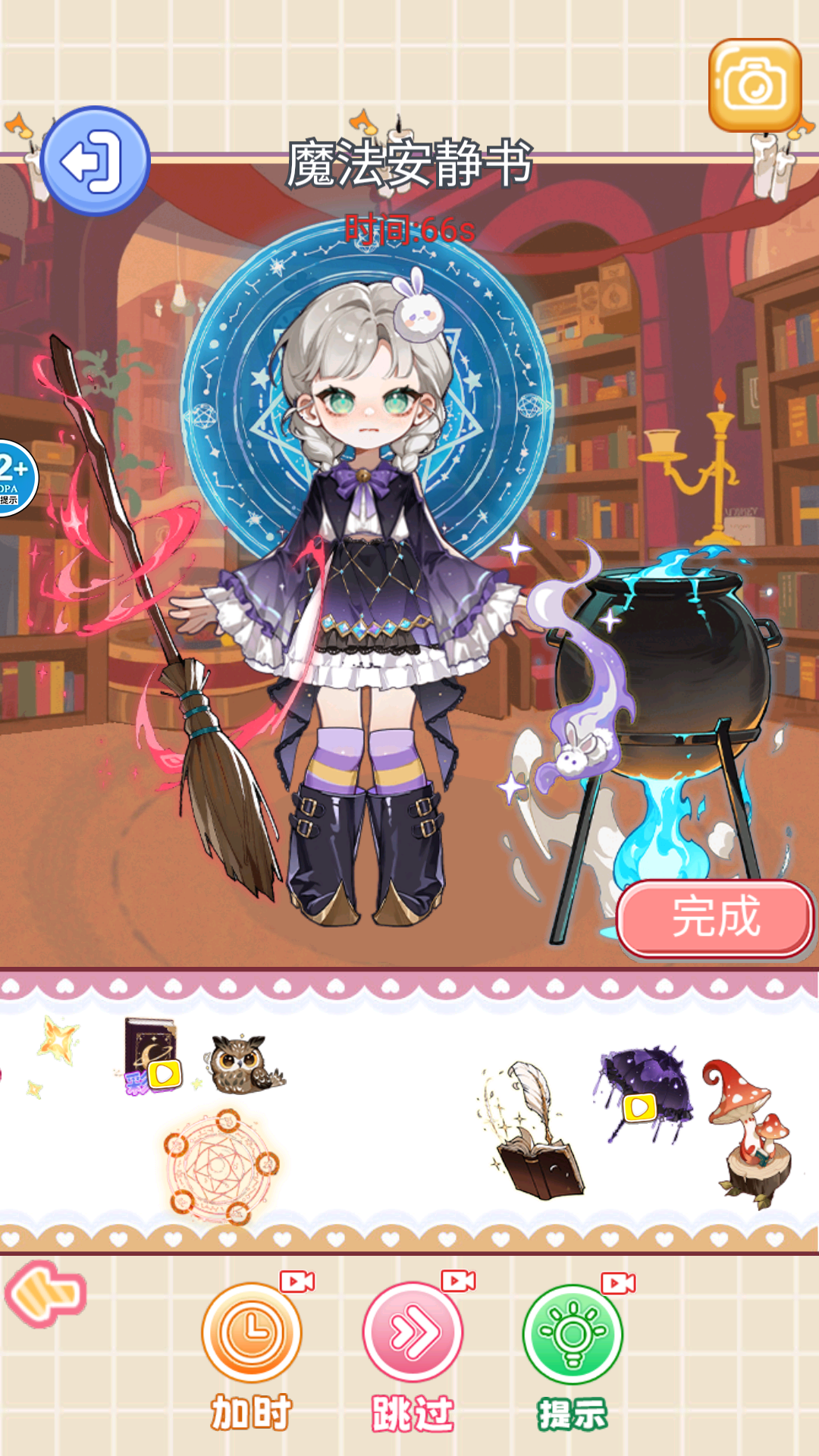819x1456 pixels.
Task: Add extra time with 加时
Action: tap(252, 1333)
